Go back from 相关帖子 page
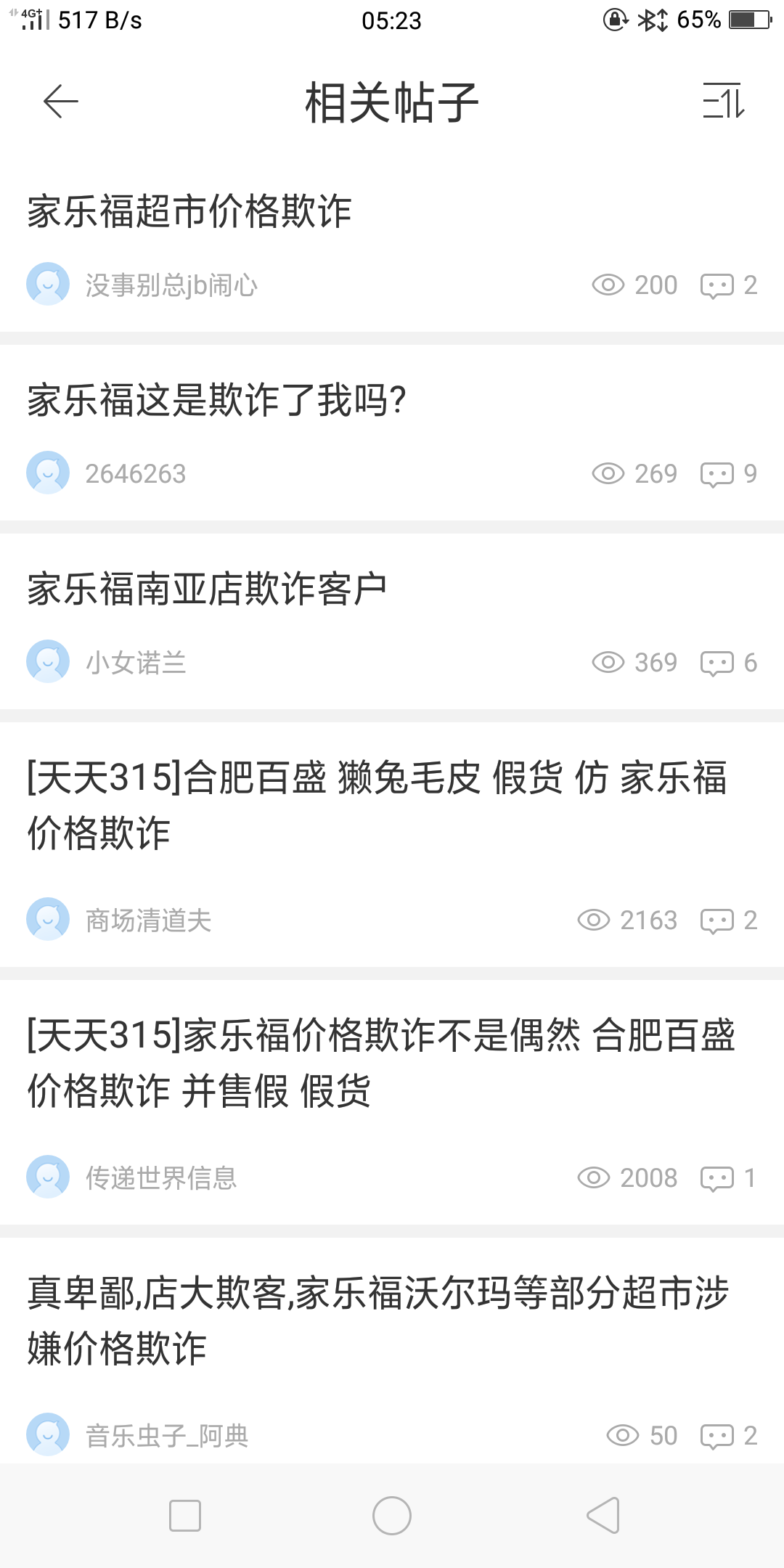The image size is (784, 1568). 61,102
